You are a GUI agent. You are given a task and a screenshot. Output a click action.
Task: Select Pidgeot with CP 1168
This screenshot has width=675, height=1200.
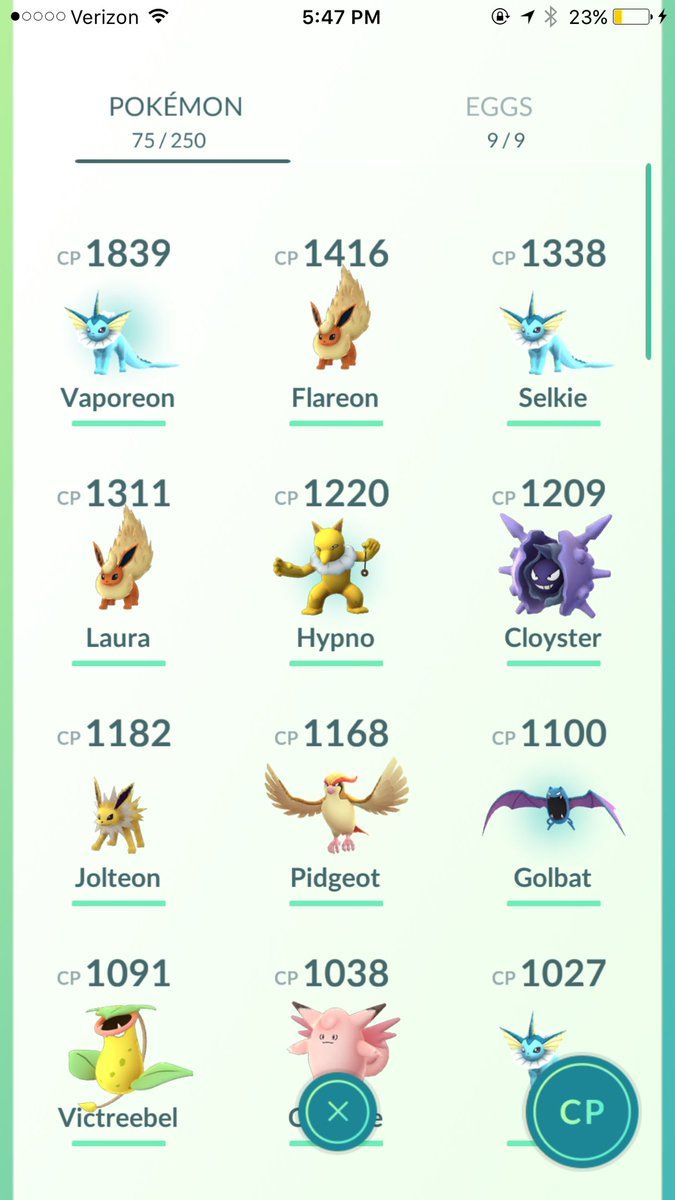point(336,812)
